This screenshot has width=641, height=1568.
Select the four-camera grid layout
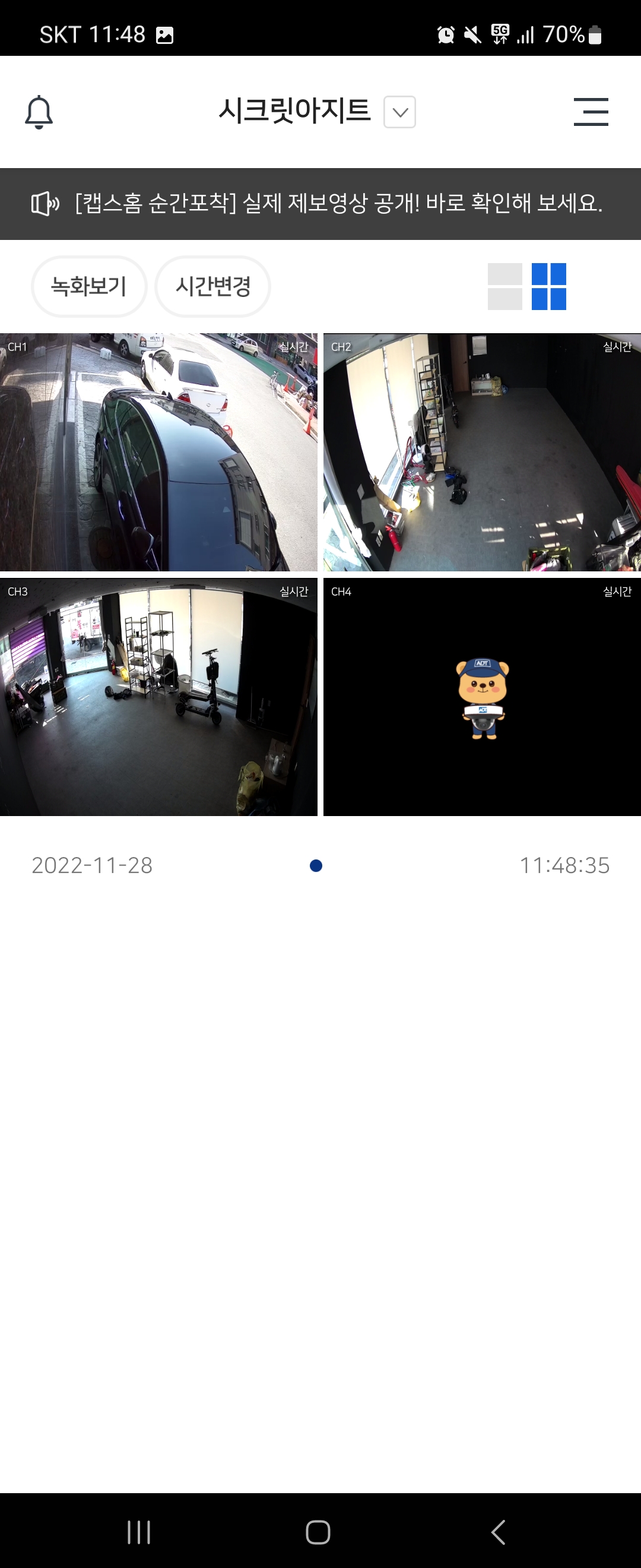coord(548,286)
